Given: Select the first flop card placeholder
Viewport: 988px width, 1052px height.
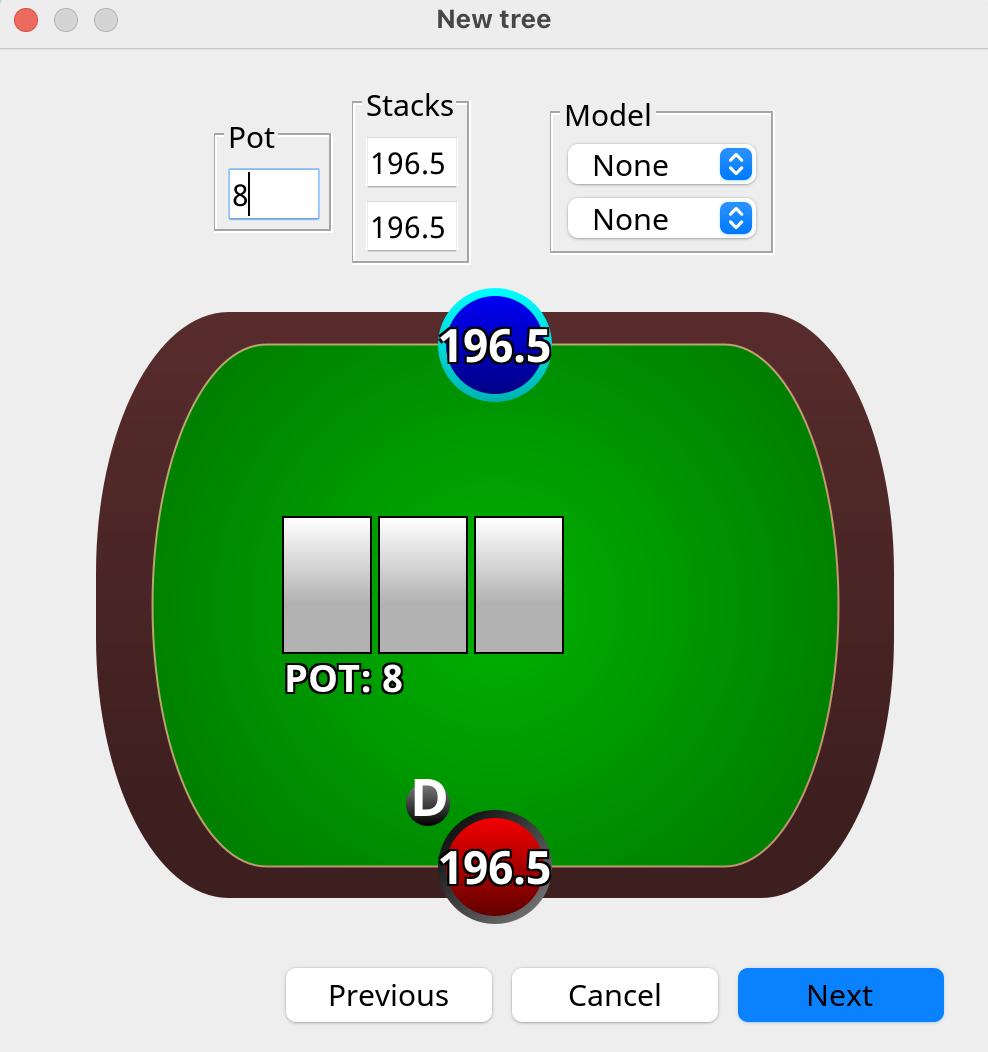Looking at the screenshot, I should pos(327,584).
